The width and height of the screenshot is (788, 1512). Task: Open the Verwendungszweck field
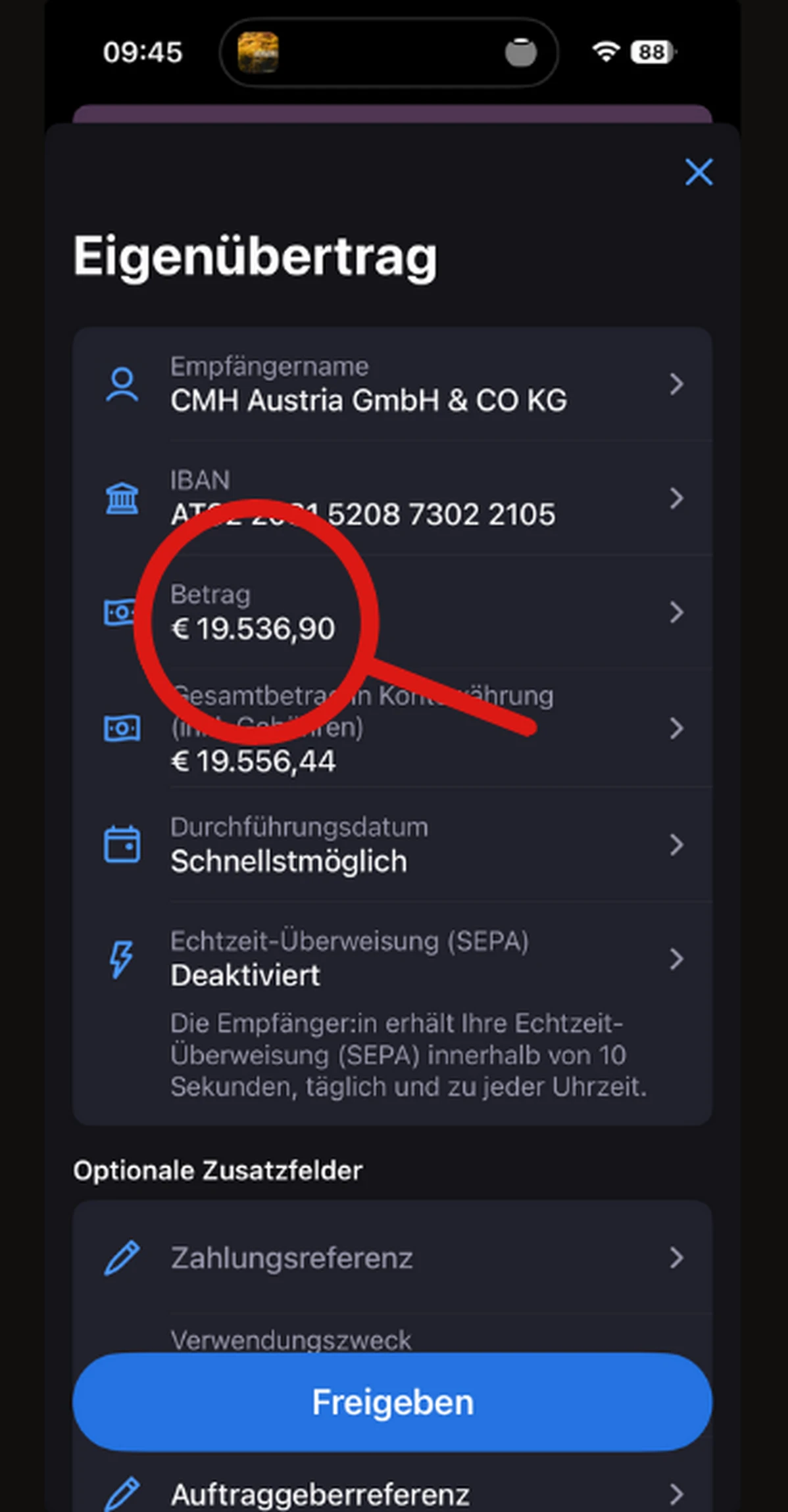(291, 1340)
